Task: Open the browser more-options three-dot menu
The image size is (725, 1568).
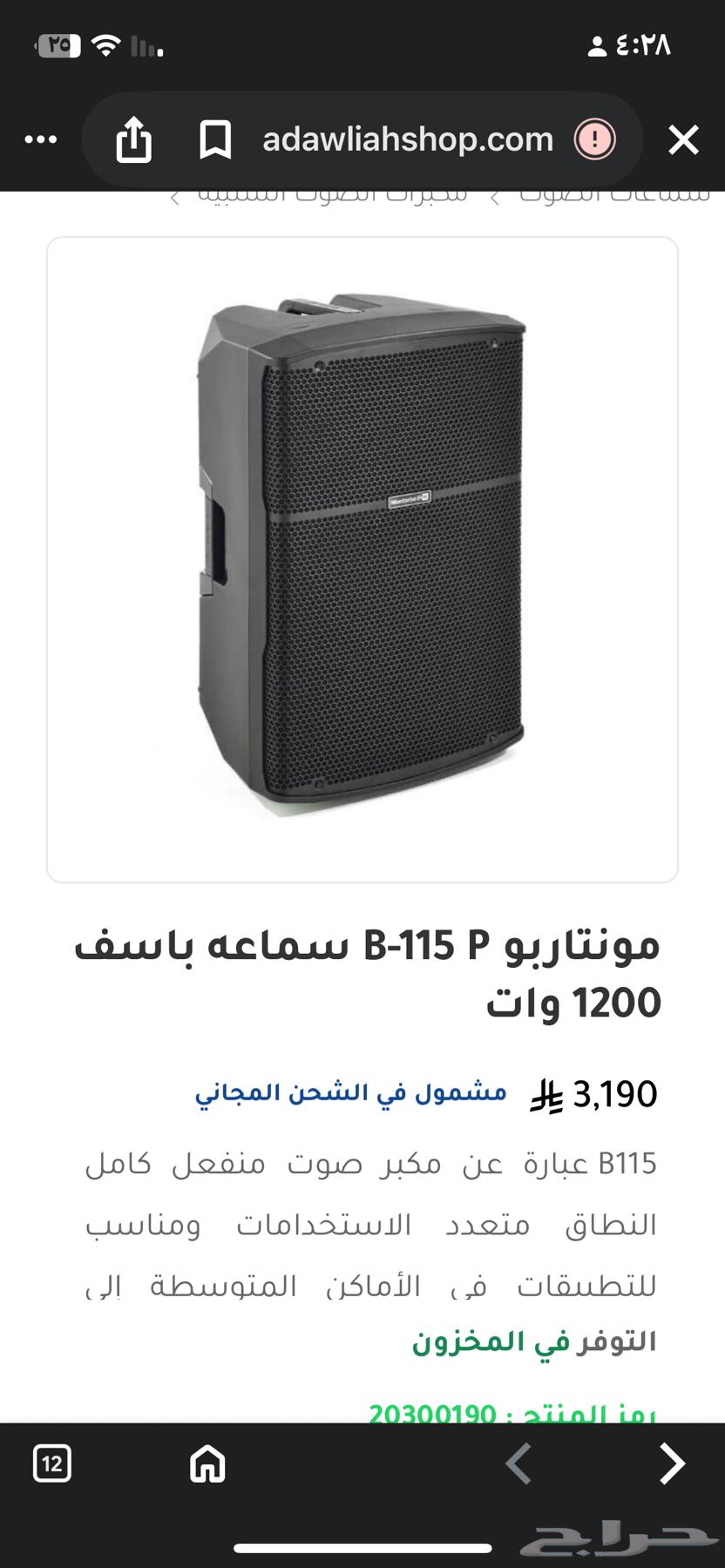Action: point(40,139)
